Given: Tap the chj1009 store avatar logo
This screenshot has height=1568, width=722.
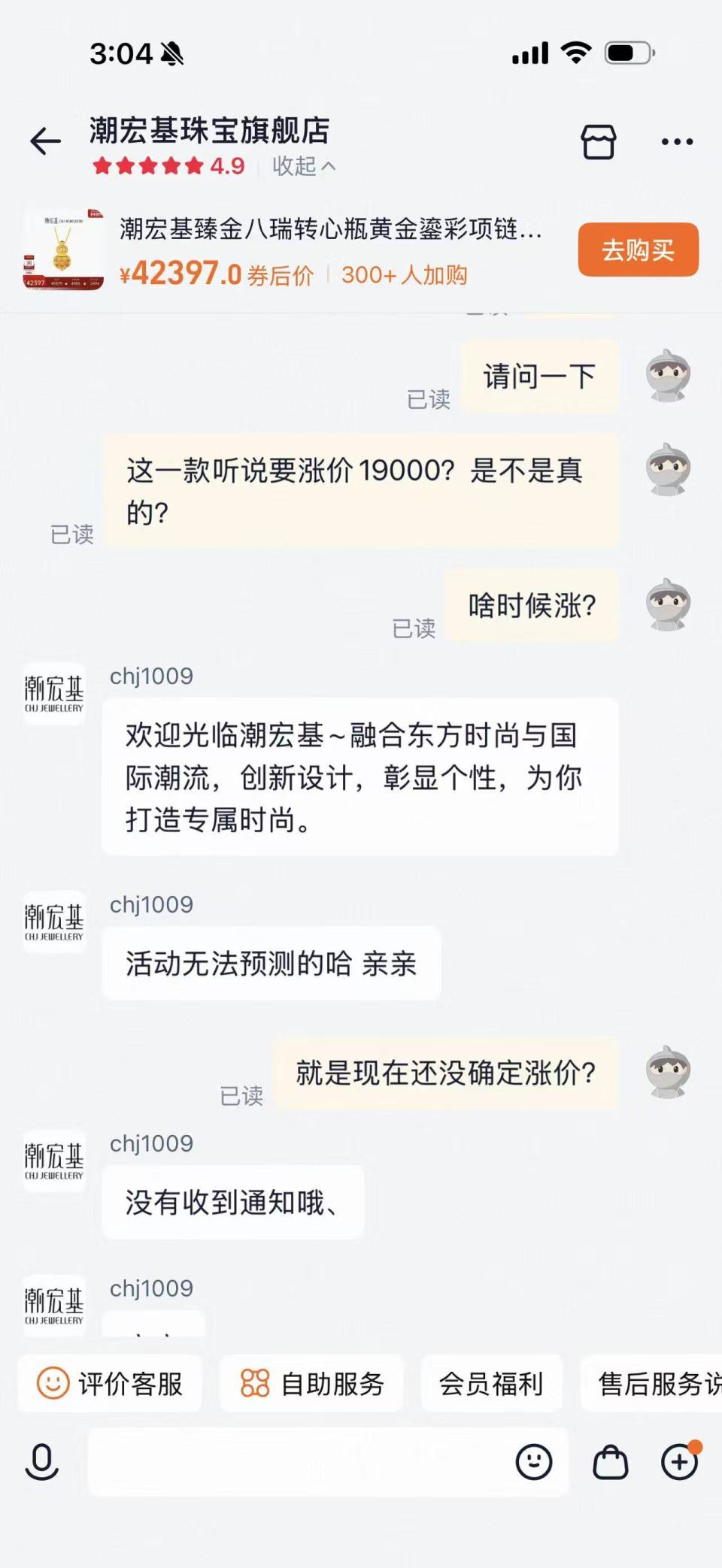Looking at the screenshot, I should click(54, 693).
